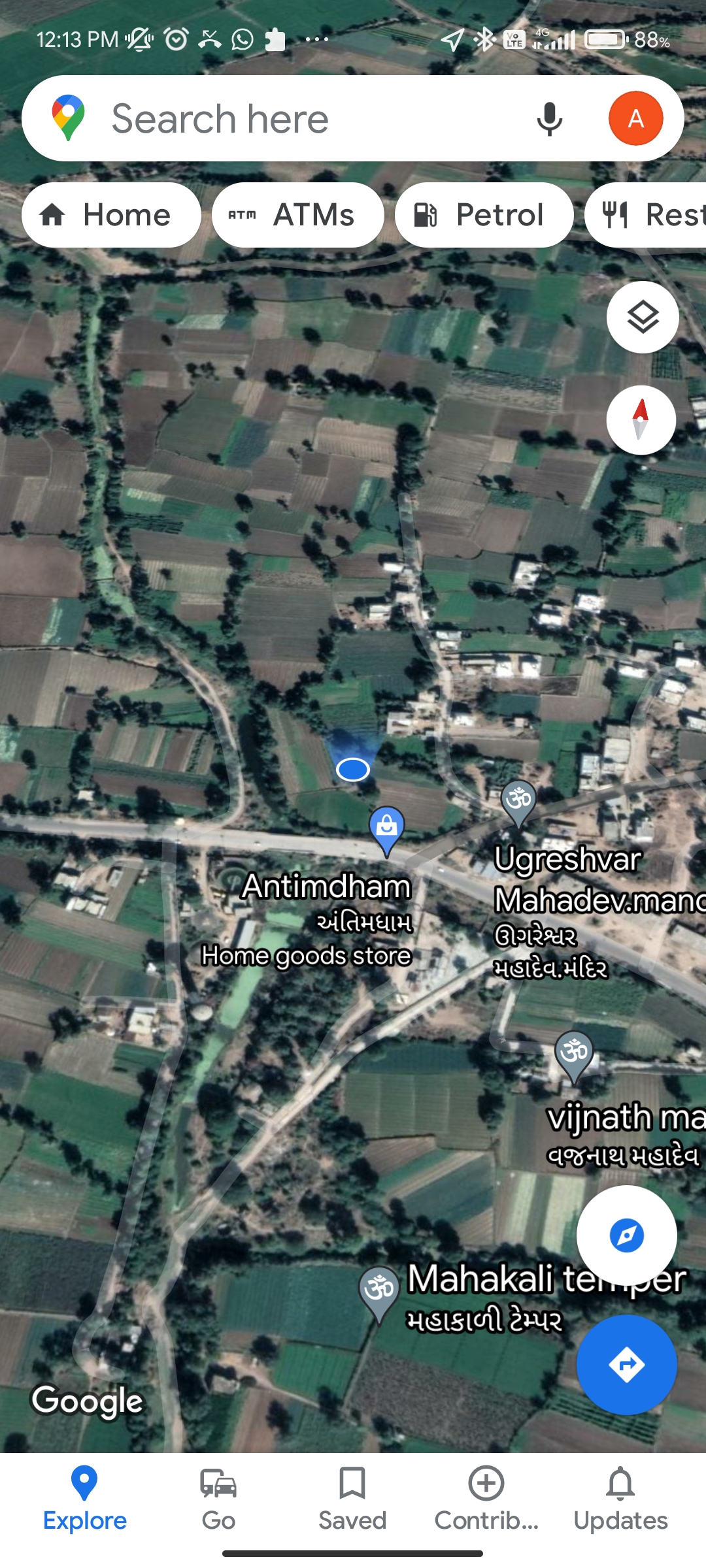Select the Petrol chip

point(484,215)
